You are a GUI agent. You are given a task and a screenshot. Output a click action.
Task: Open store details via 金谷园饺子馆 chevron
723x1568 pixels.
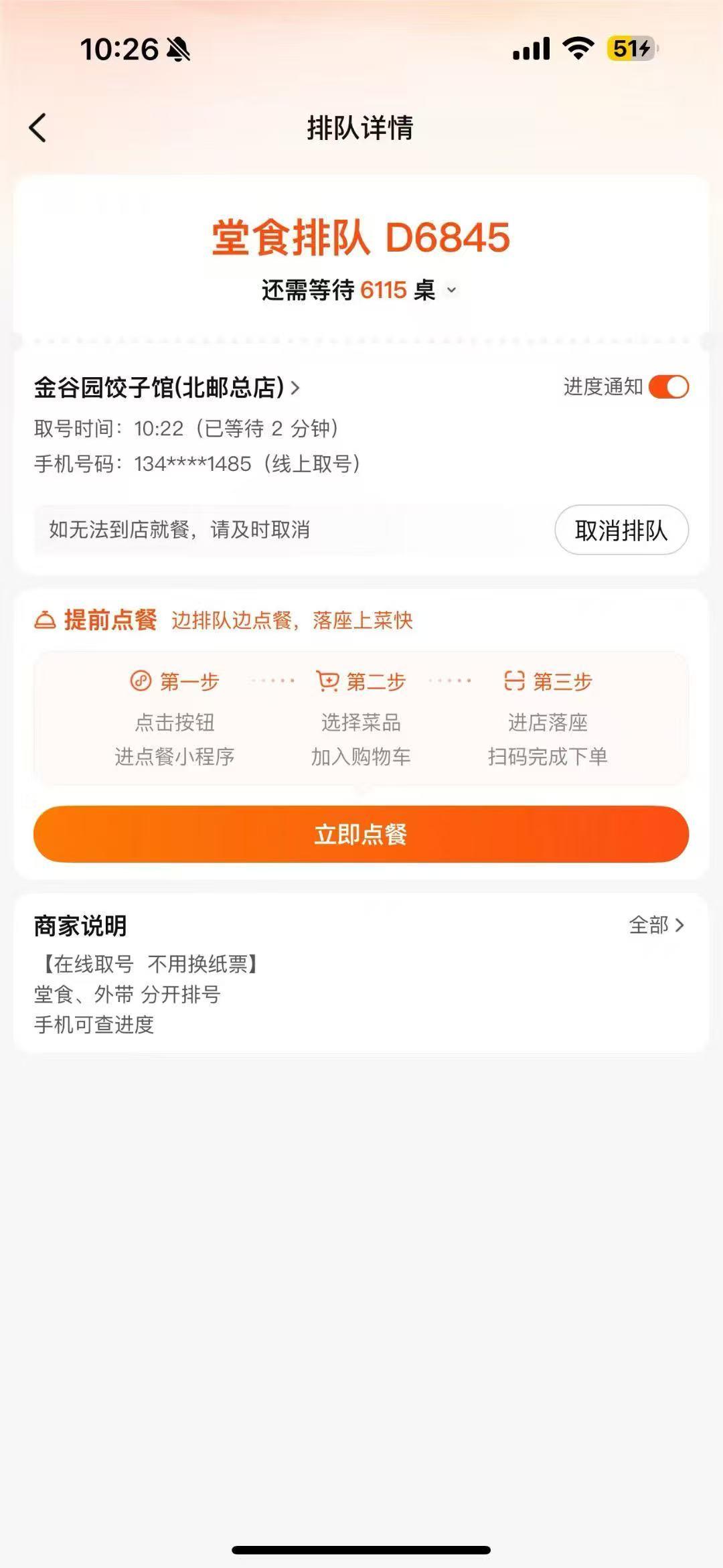(295, 387)
